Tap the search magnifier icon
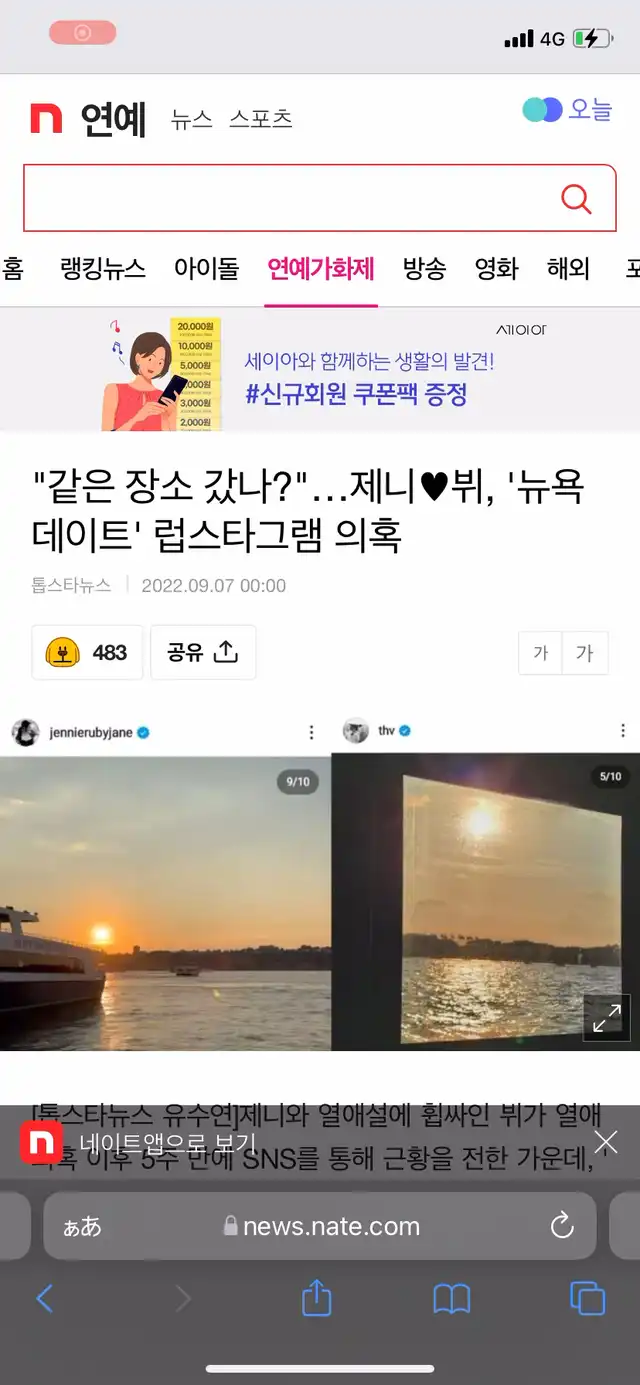The width and height of the screenshot is (640, 1385). click(576, 198)
